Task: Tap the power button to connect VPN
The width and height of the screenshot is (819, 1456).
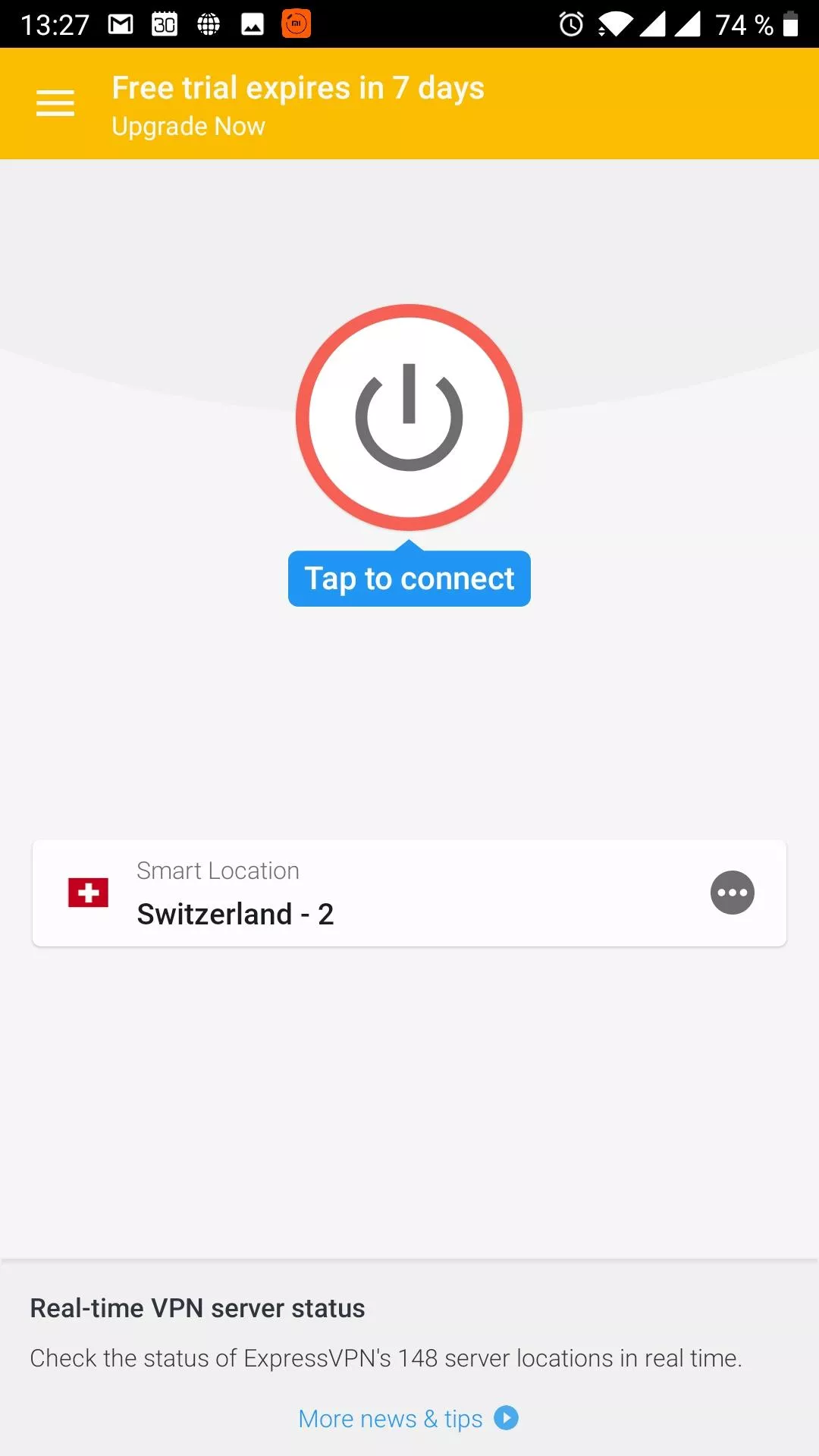Action: click(409, 417)
